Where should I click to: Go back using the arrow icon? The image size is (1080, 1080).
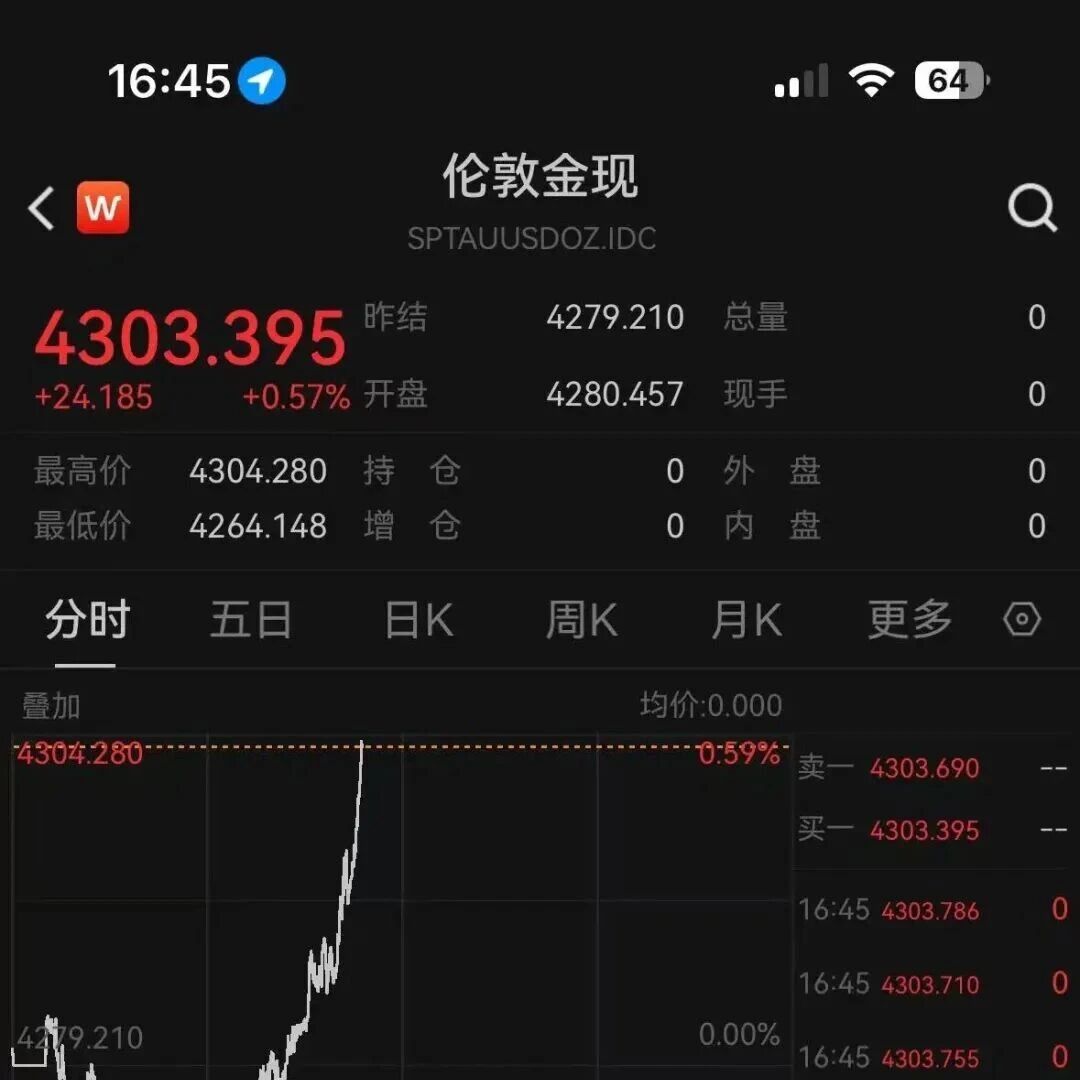coord(41,209)
